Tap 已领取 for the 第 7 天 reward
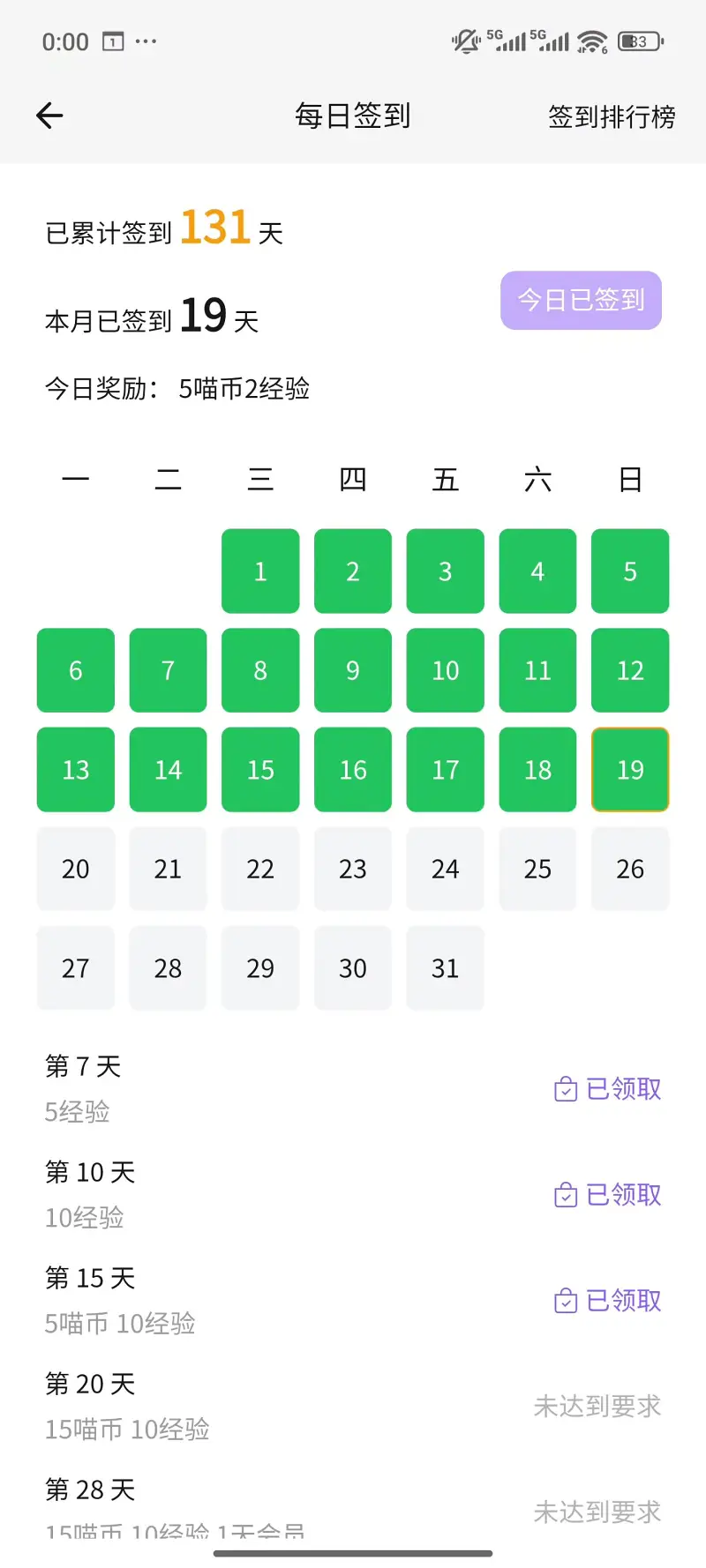Screen dimensions: 706x1568 608,1089
